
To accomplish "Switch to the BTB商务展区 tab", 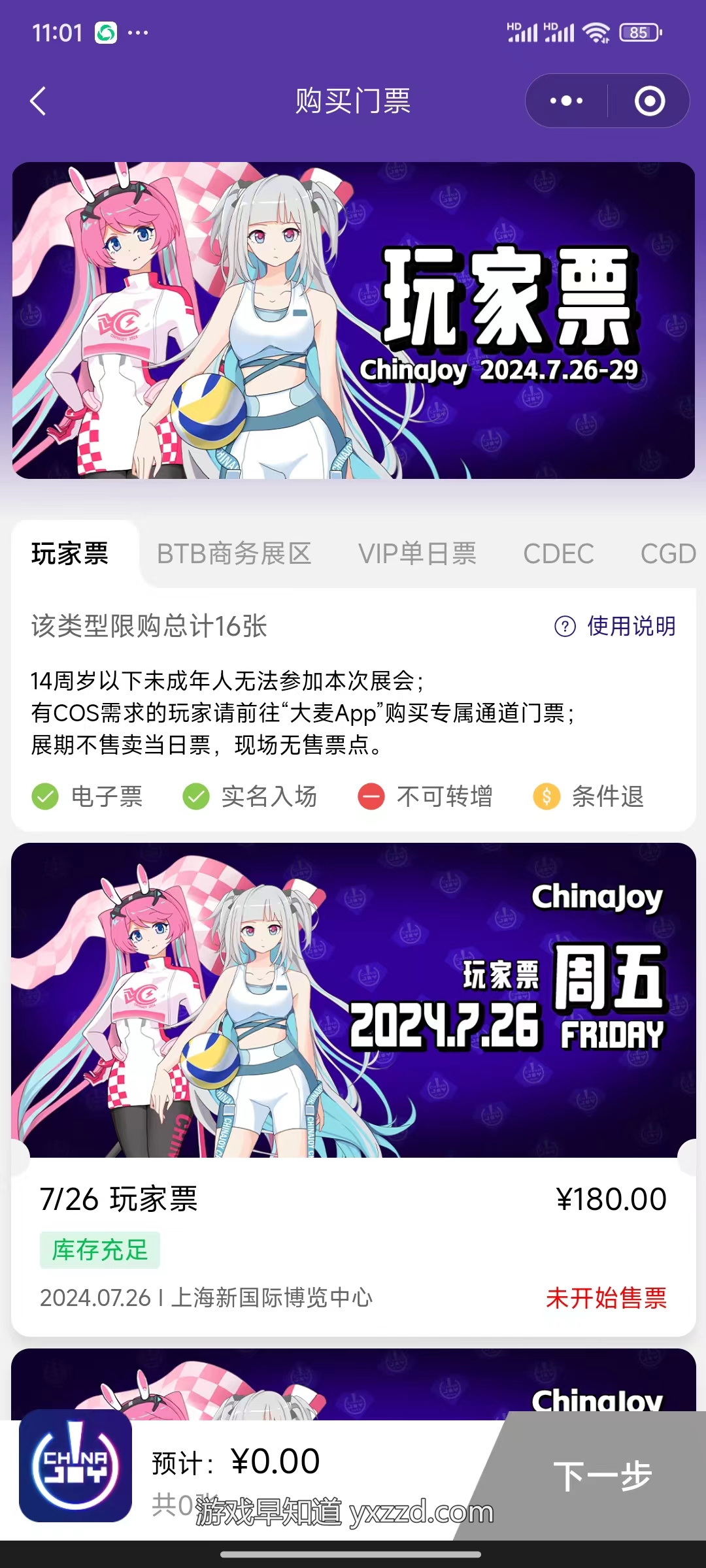I will pos(234,554).
